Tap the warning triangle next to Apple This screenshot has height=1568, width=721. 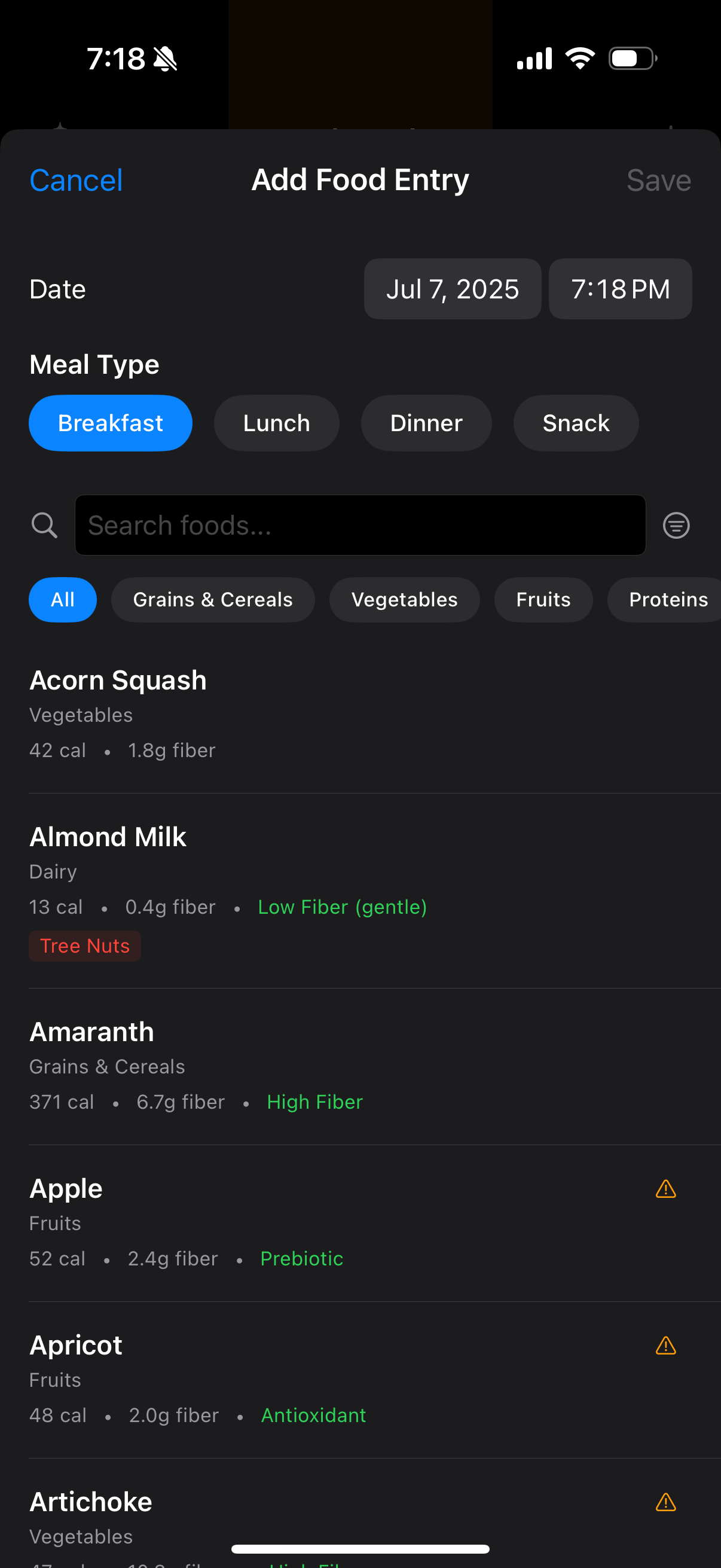(x=666, y=1189)
